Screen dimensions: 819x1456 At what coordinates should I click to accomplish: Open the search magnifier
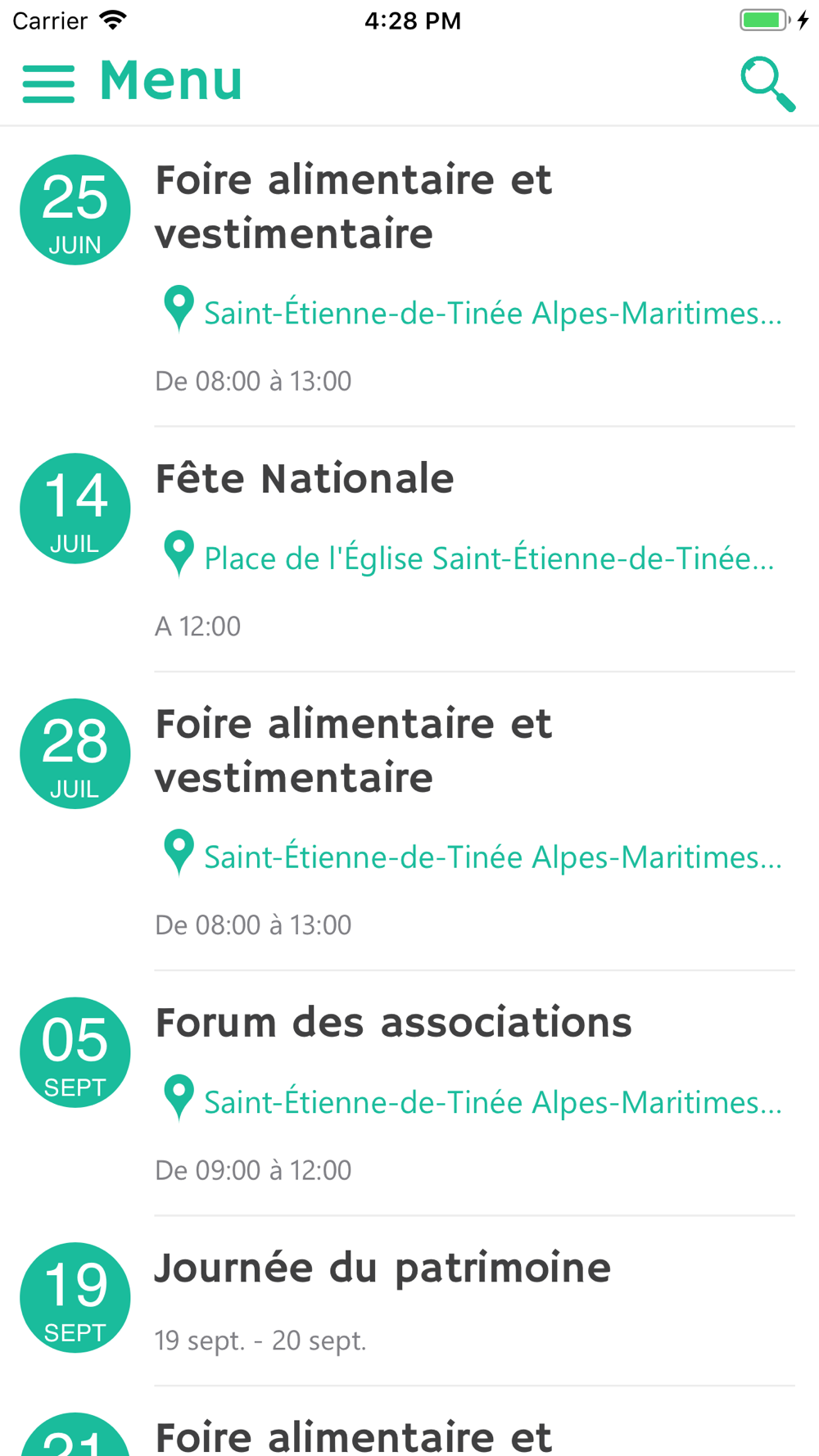767,83
